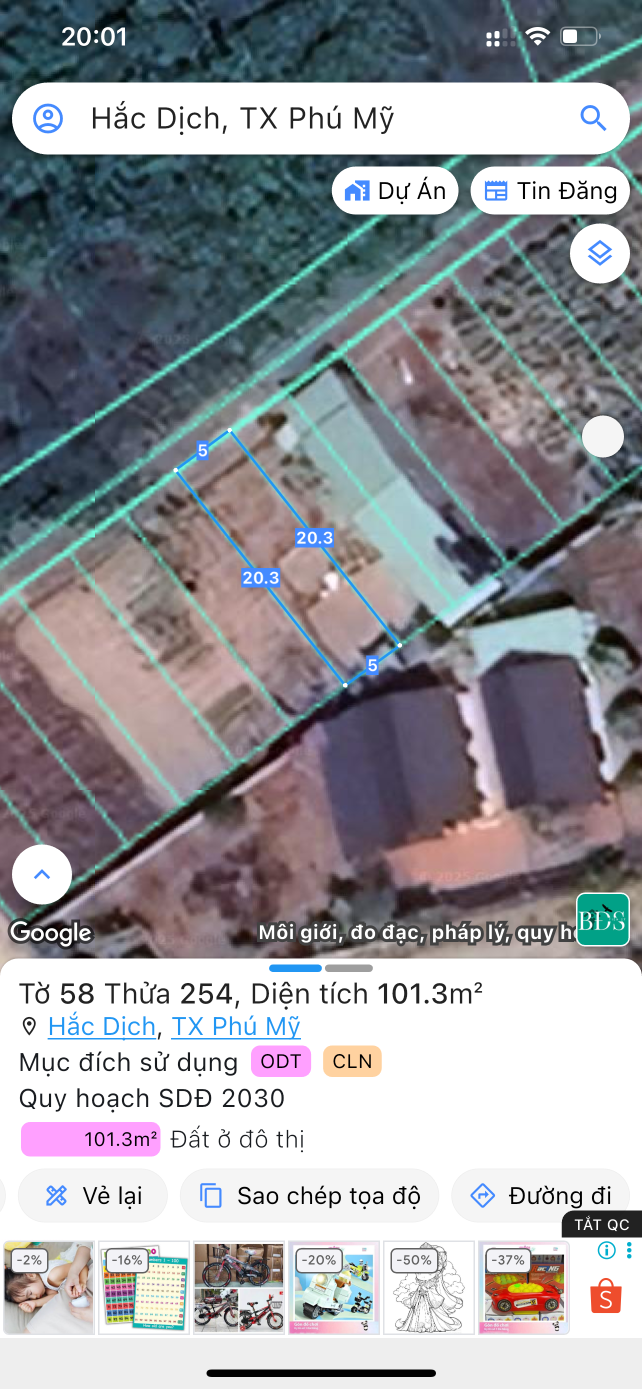This screenshot has height=1389, width=642.
Task: Open the TX Phú Mỹ link
Action: 236,1026
